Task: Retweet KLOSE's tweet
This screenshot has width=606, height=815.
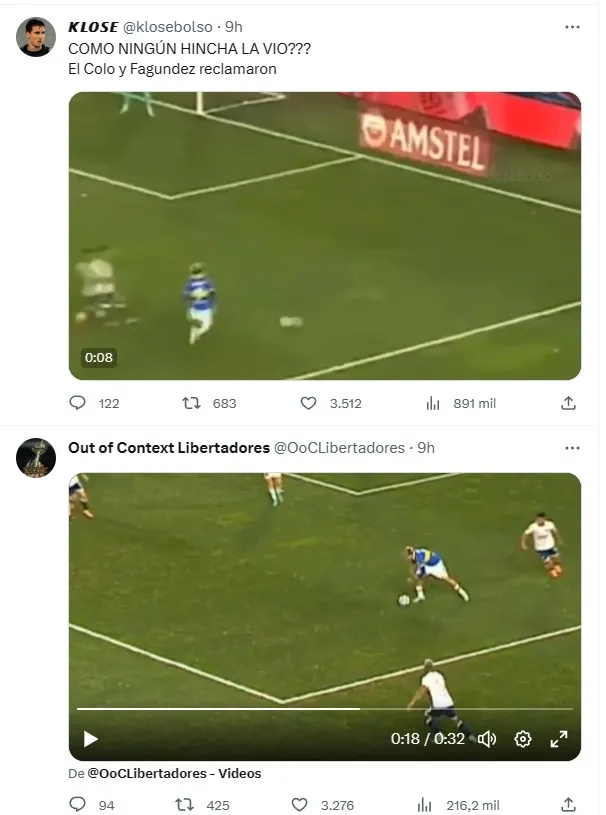Action: [191, 403]
